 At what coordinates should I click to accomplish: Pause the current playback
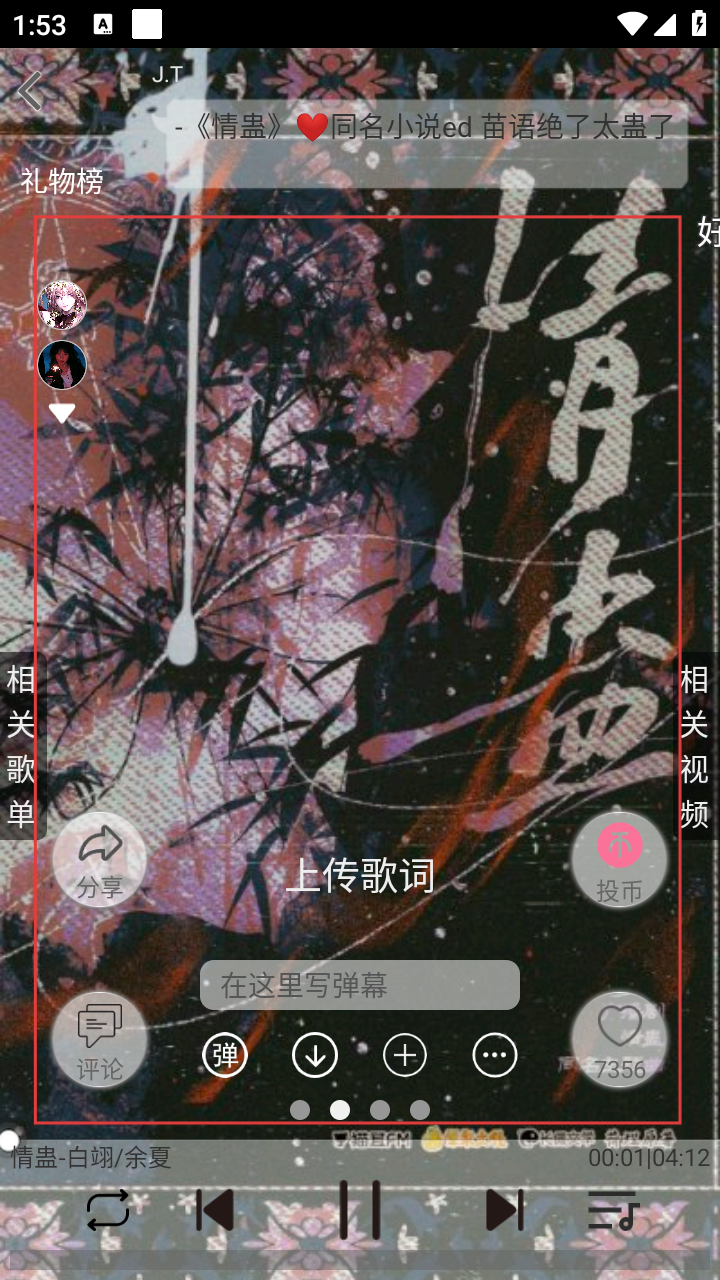360,1210
